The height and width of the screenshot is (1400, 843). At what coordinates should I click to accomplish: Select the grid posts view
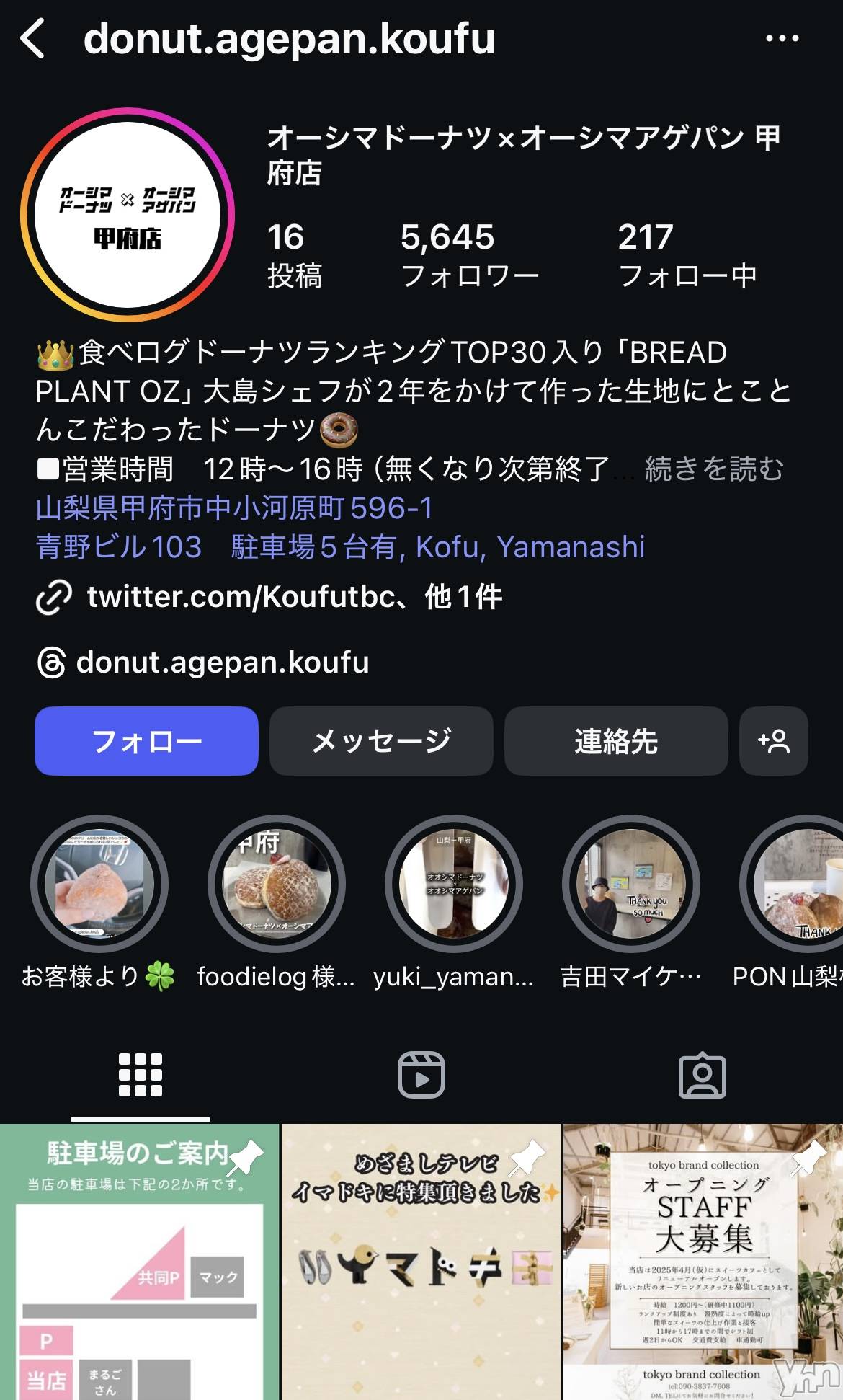[x=138, y=1074]
